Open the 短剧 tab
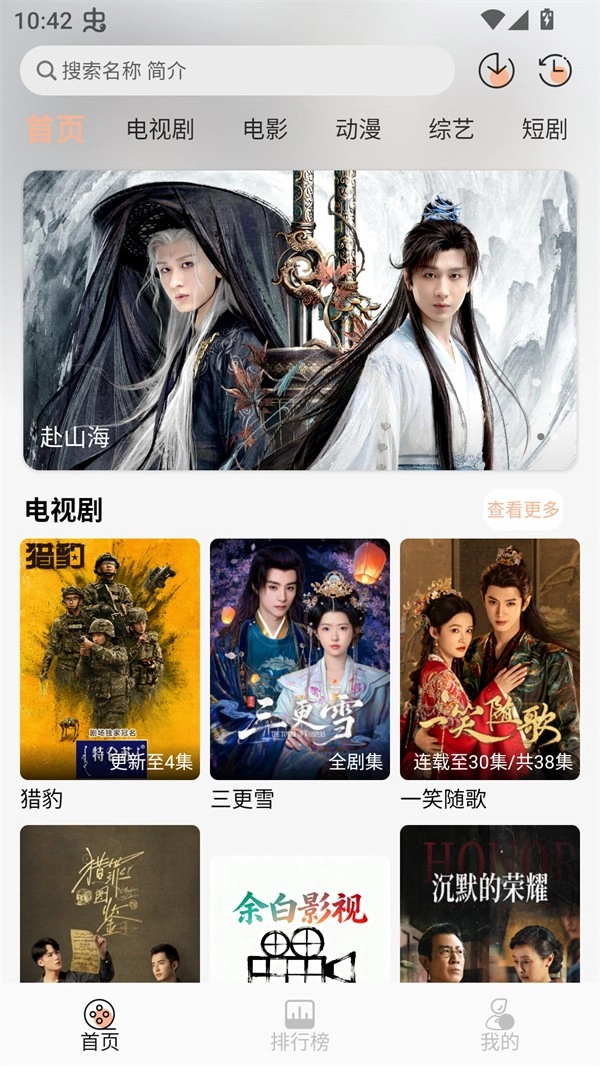Image resolution: width=600 pixels, height=1066 pixels. (x=544, y=129)
